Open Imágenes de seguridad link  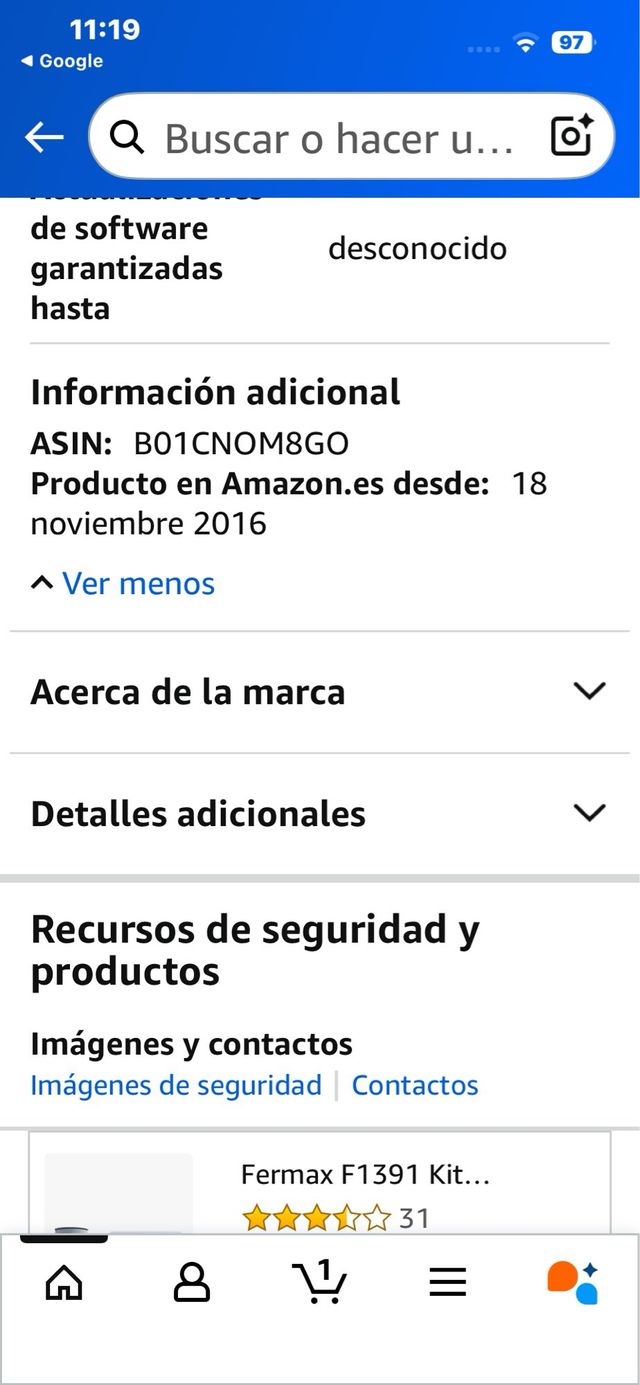176,1085
